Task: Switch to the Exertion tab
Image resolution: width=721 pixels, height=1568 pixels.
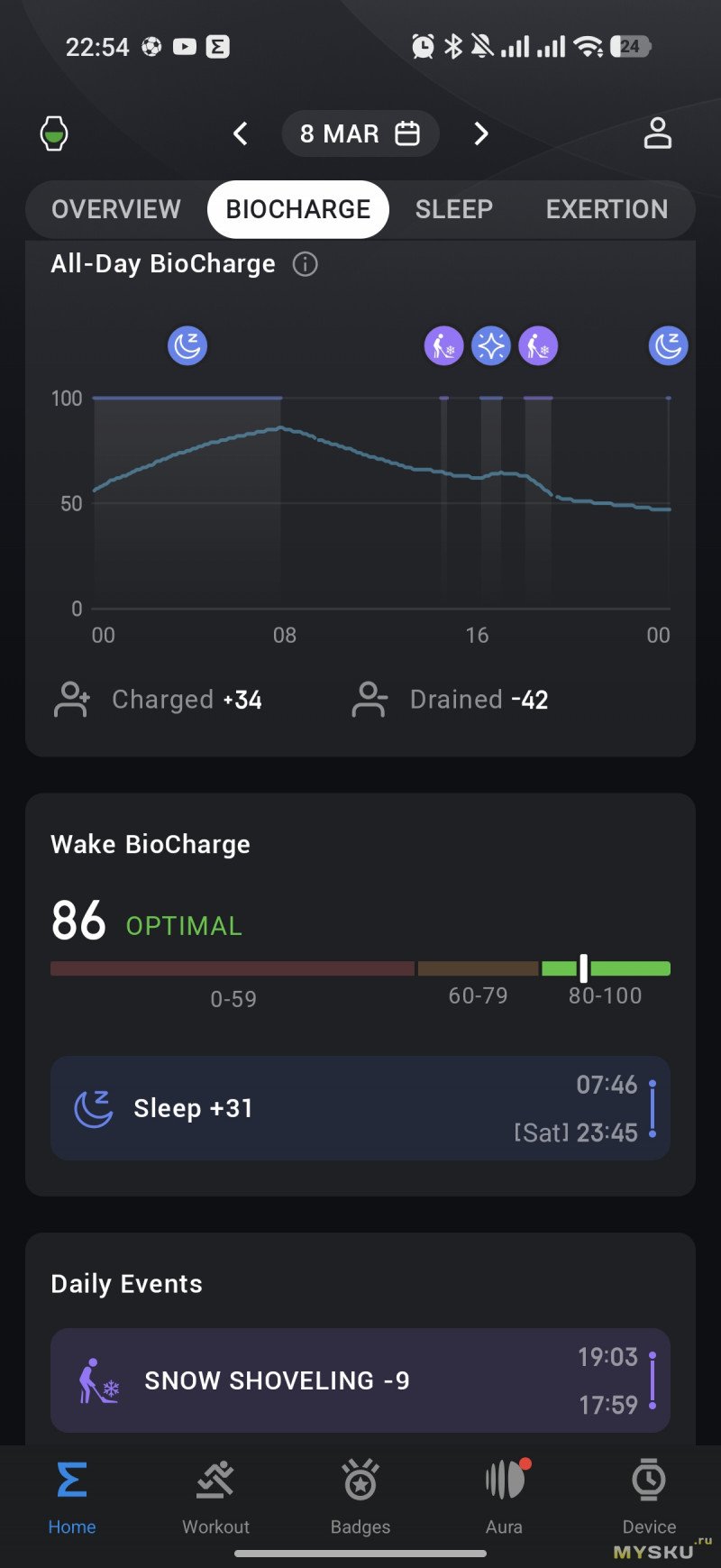Action: (607, 209)
